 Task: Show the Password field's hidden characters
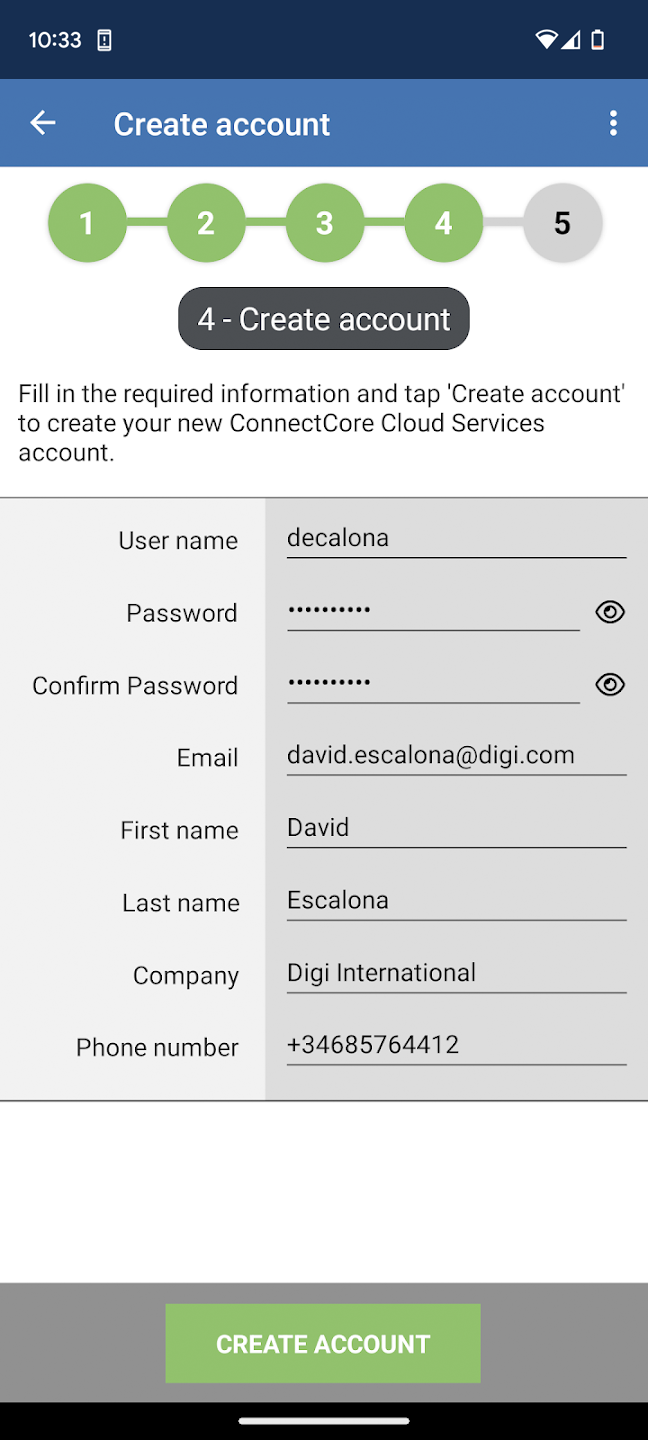610,612
